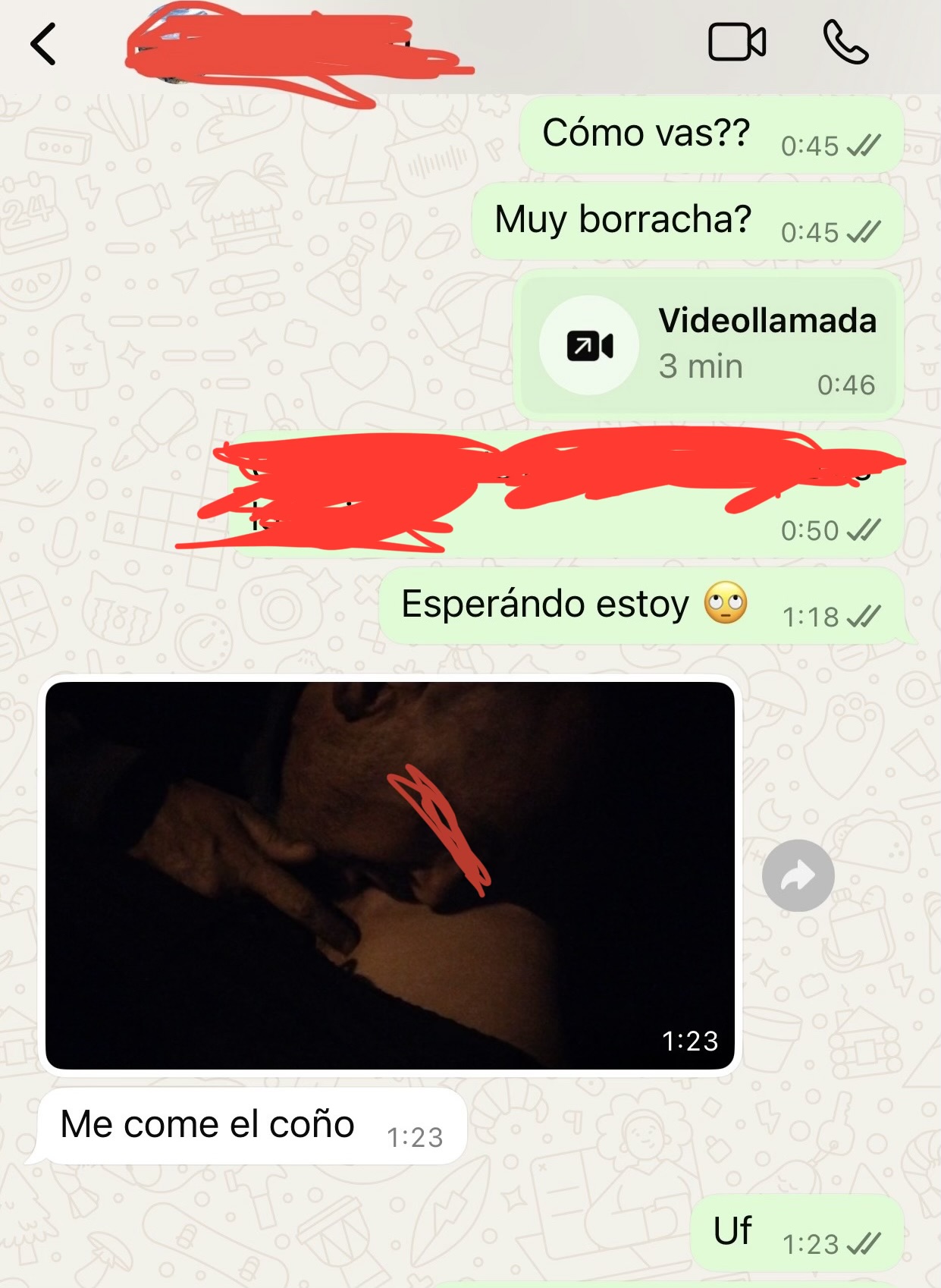Start a voice call
Image resolution: width=941 pixels, height=1288 pixels.
tap(845, 42)
